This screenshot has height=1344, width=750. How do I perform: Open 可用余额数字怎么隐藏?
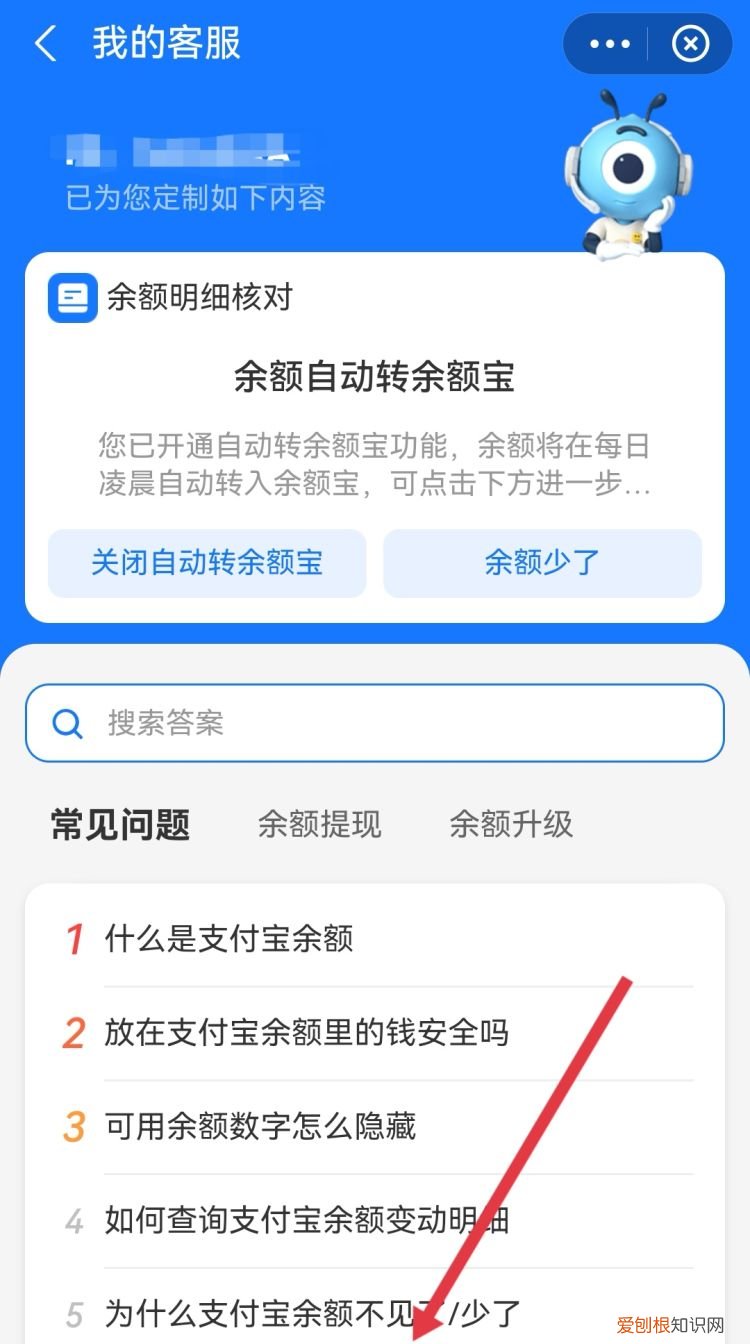coord(250,1126)
